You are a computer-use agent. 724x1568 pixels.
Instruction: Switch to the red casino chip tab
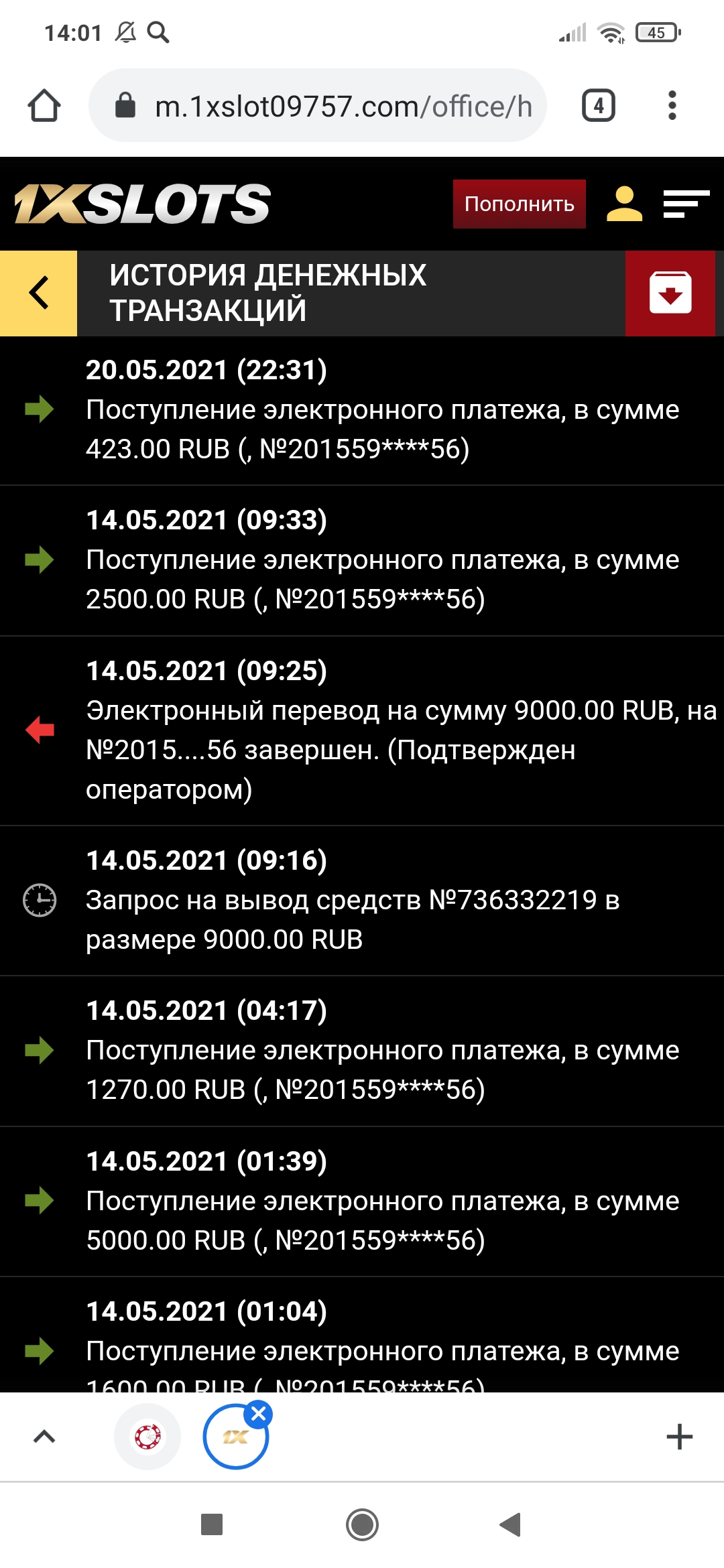(147, 1437)
